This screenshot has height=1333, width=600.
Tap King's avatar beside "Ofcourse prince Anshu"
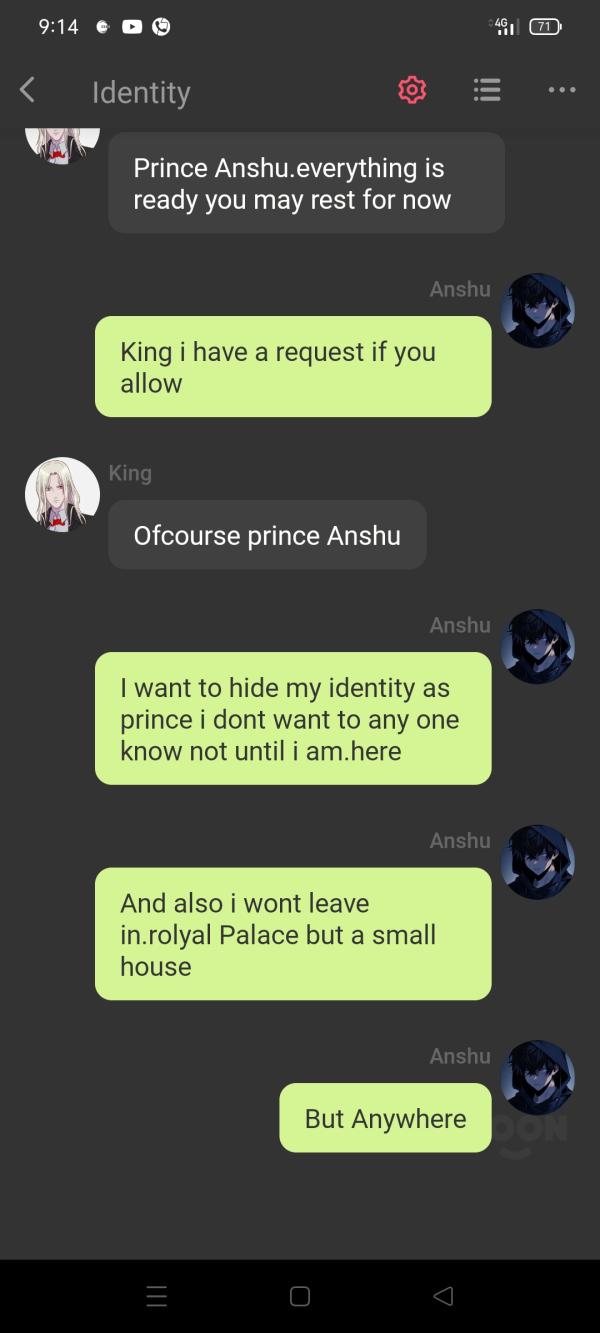coord(62,495)
